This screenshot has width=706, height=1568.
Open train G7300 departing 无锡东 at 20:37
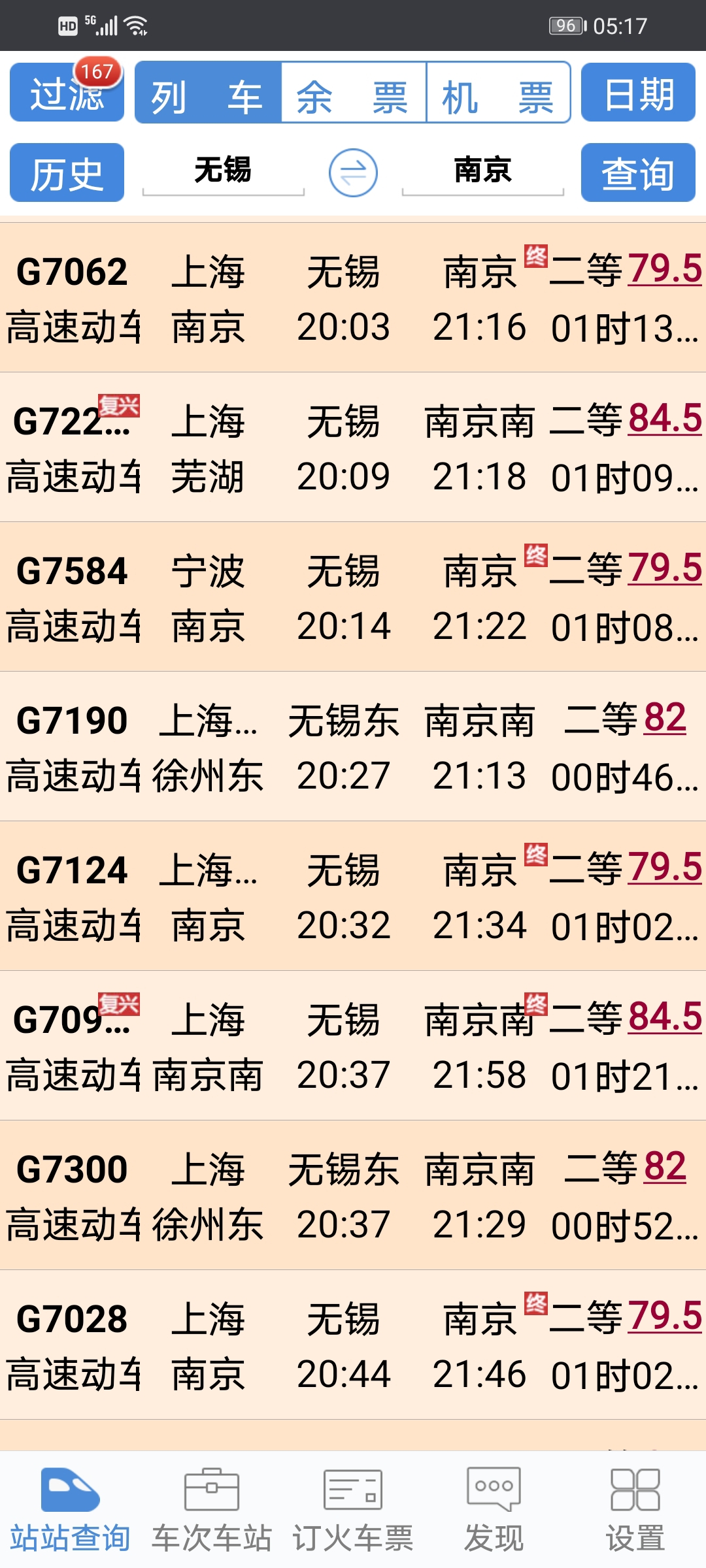(x=353, y=1196)
